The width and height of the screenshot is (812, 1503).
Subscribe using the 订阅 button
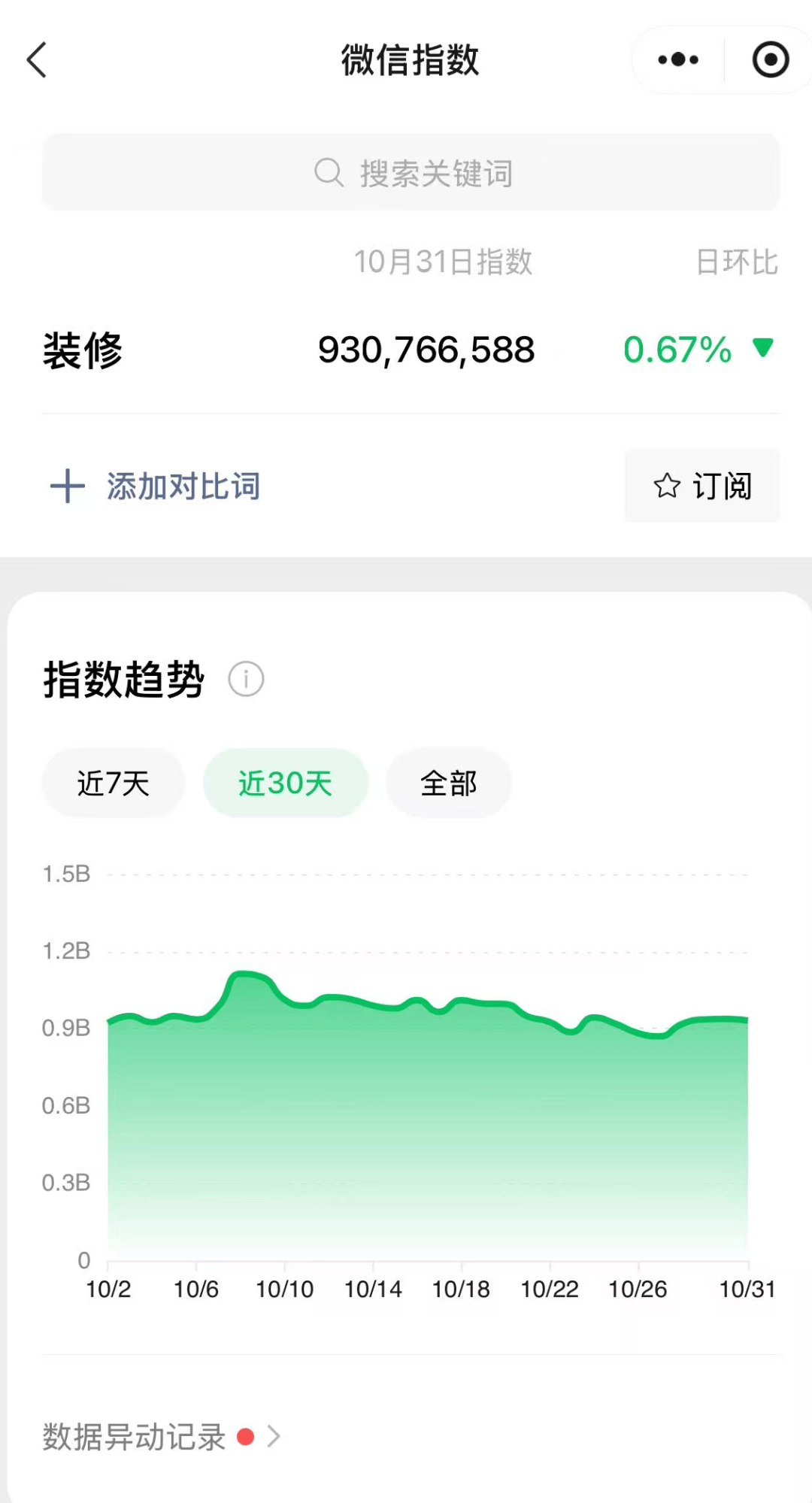click(702, 486)
